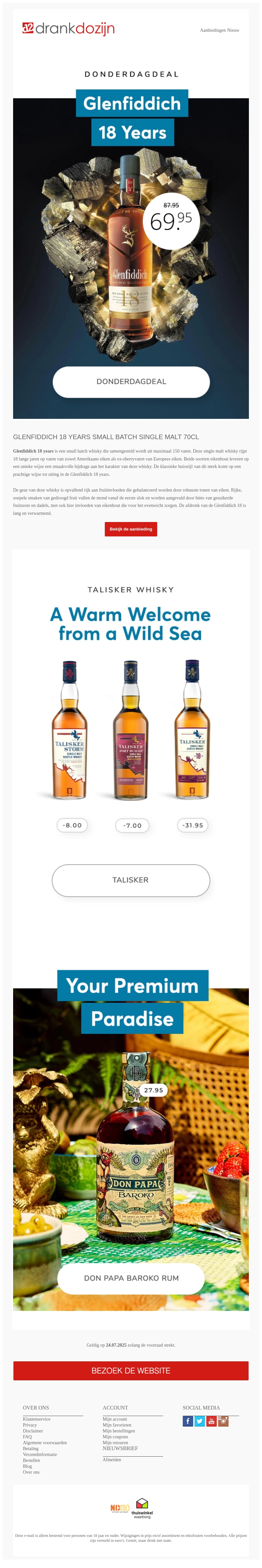Unsubscribe via the Afmelden link
Screen dimensions: 262x1568
[x=111, y=1460]
